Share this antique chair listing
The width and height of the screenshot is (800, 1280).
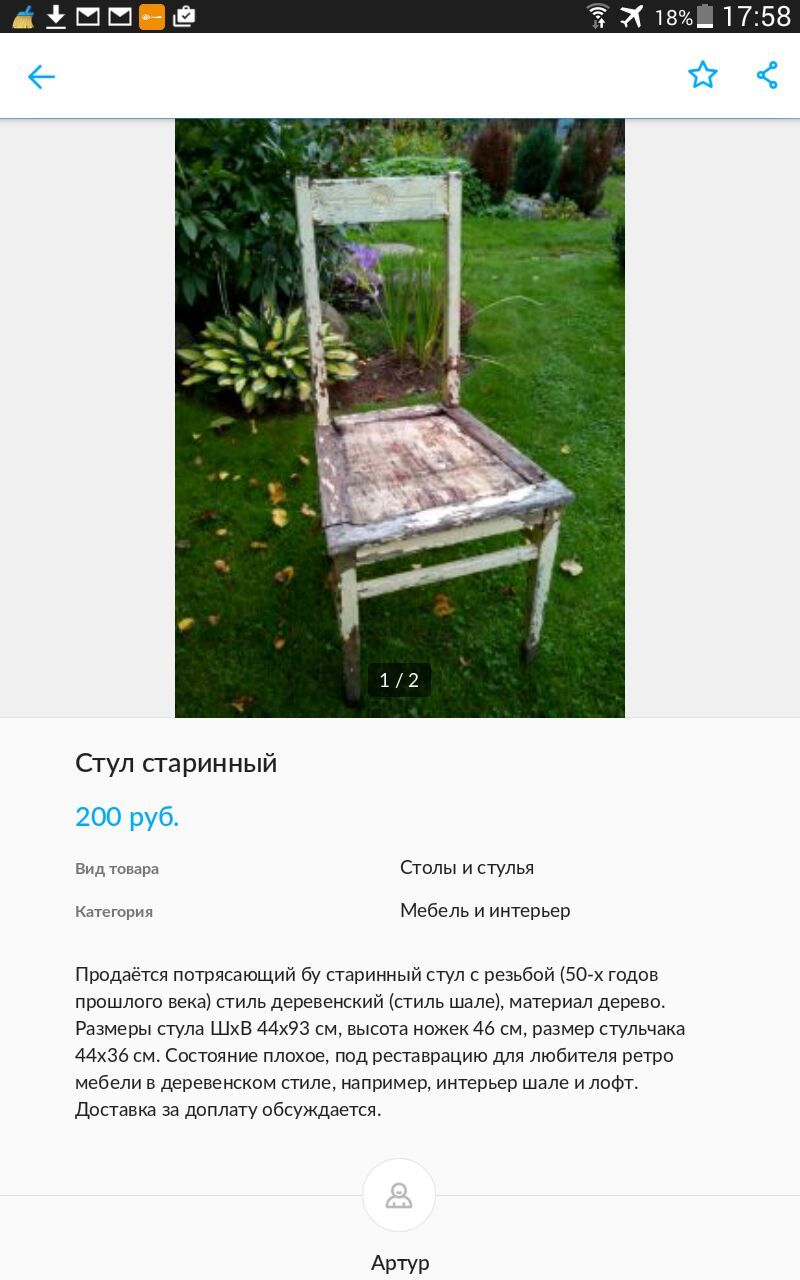pos(767,75)
